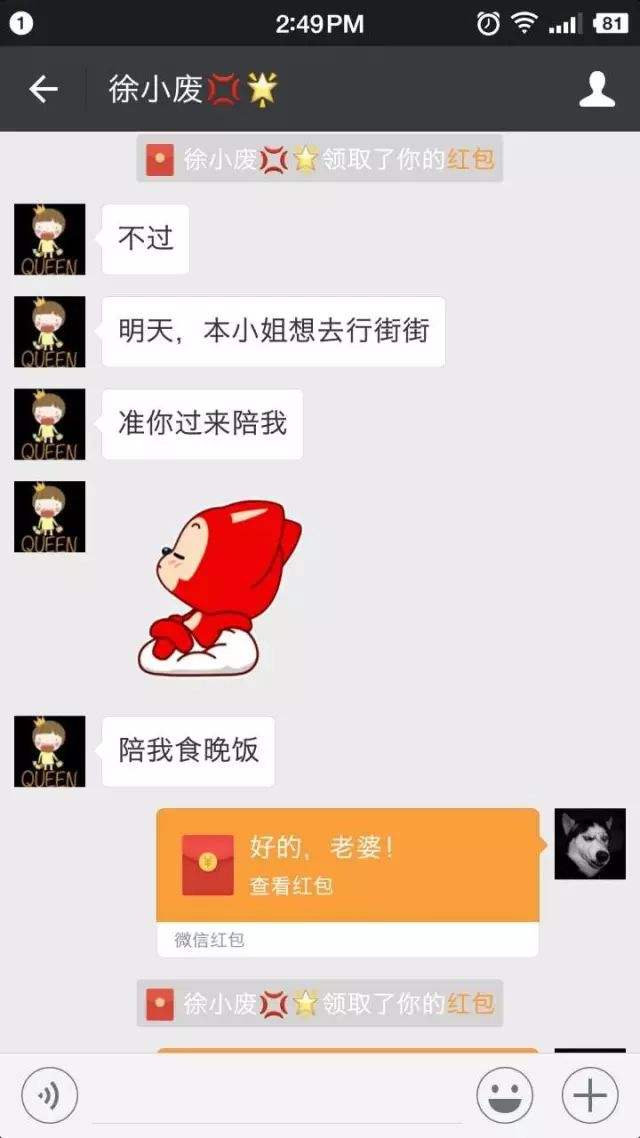Tap QUEEN avatar beside "不过"
The width and height of the screenshot is (640, 1138).
pyautogui.click(x=49, y=239)
